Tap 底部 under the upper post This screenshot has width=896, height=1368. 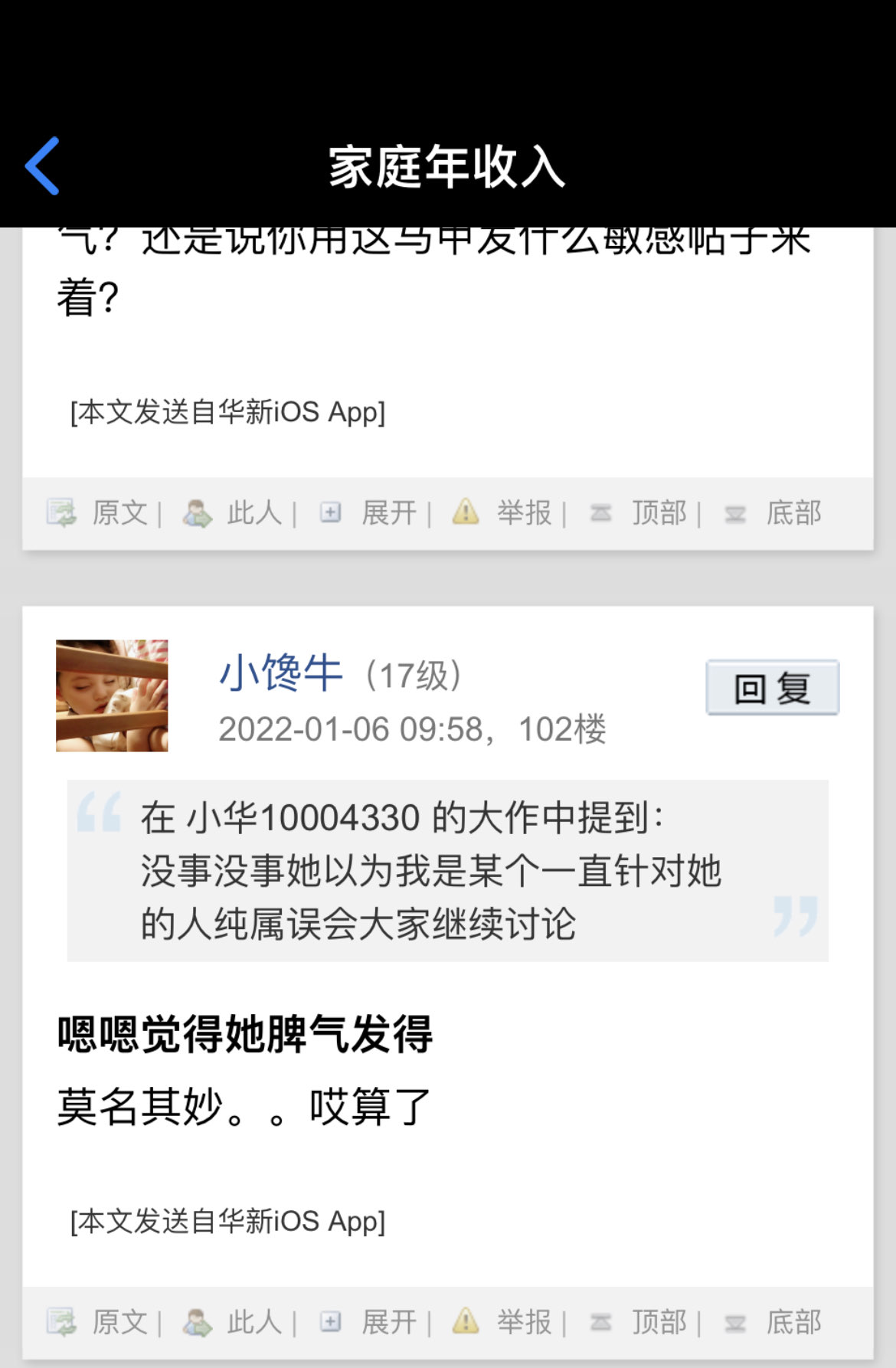793,512
